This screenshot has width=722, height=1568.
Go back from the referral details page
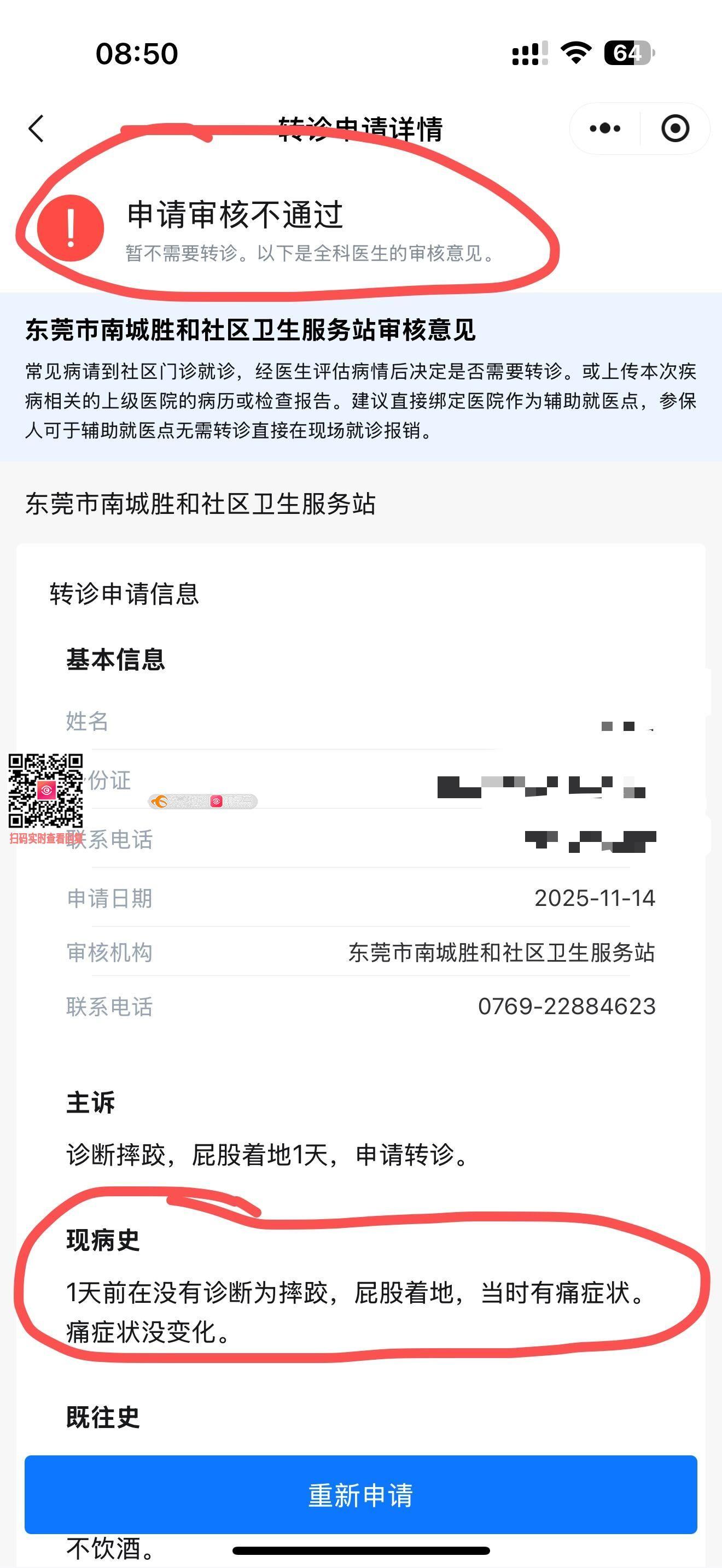[x=37, y=128]
